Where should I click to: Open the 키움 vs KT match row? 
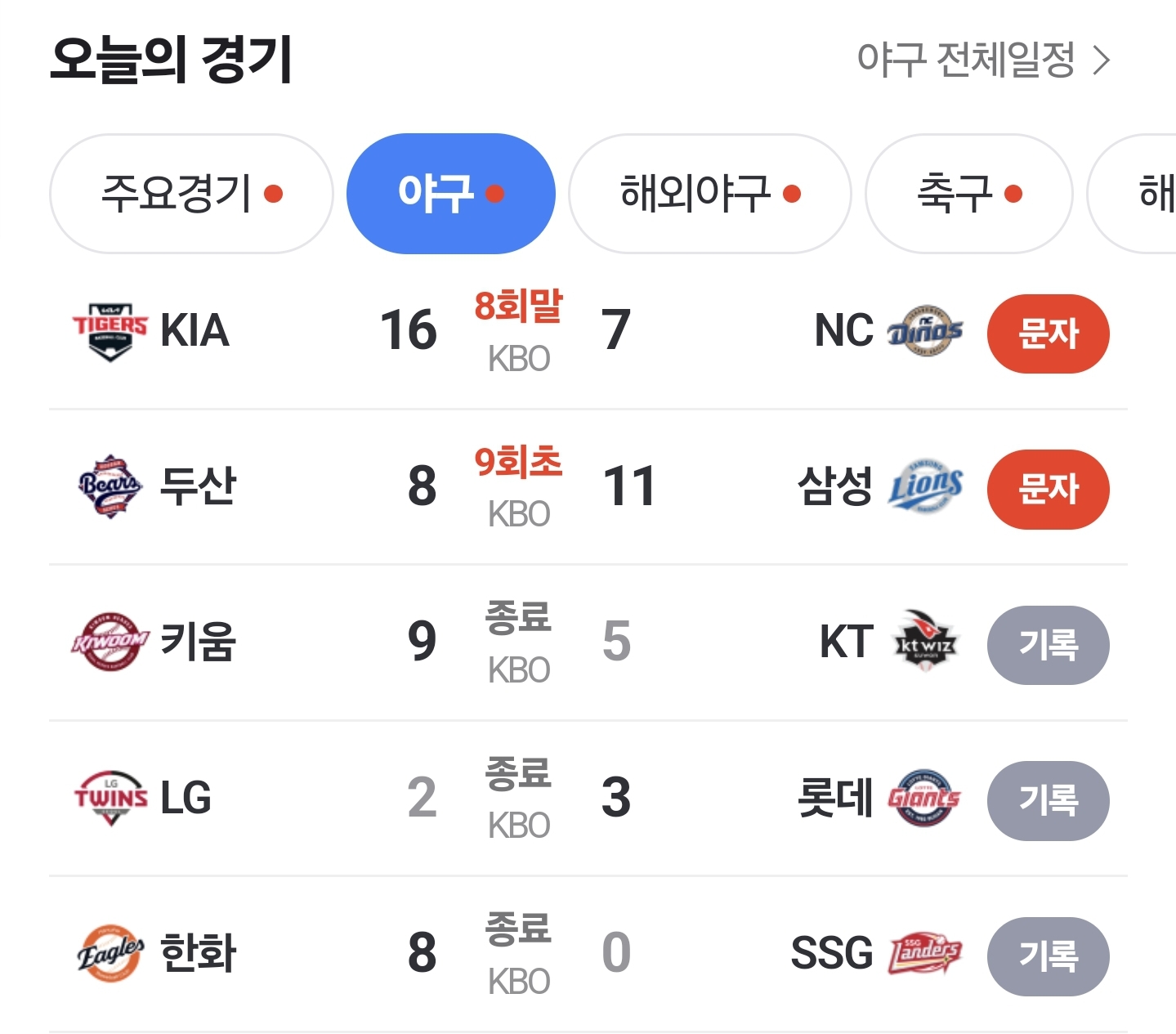[518, 642]
